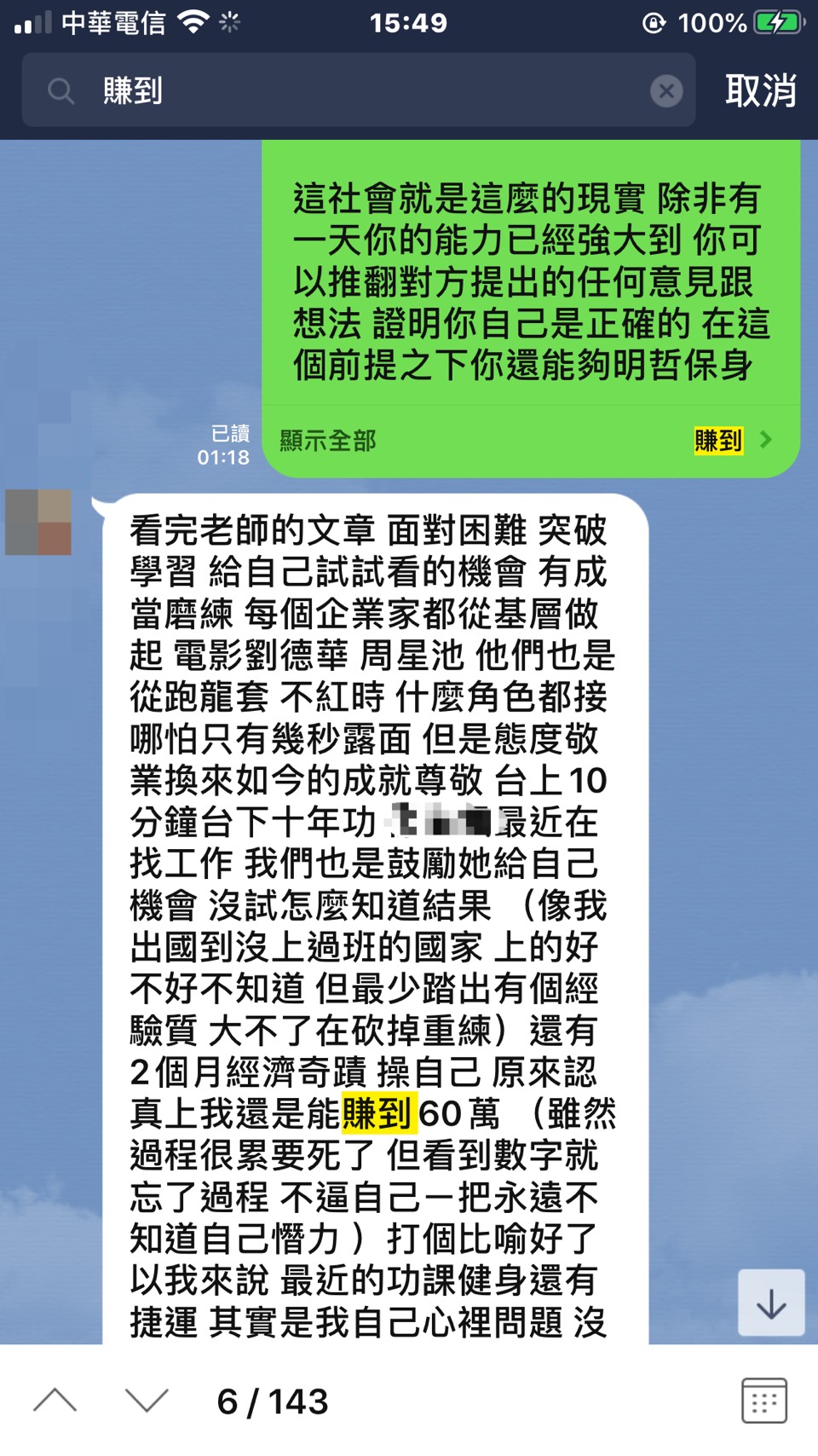Go to the next search result
Image resolution: width=818 pixels, height=1456 pixels.
(x=147, y=1401)
